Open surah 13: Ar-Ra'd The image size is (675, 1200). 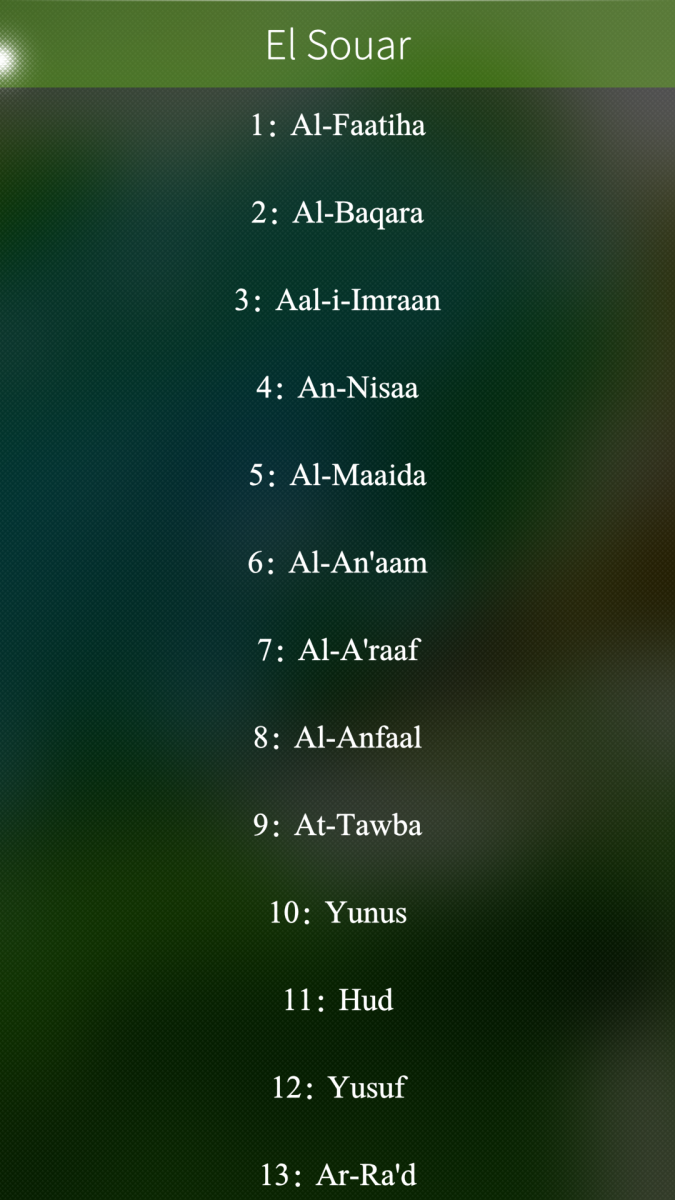coord(337,1175)
